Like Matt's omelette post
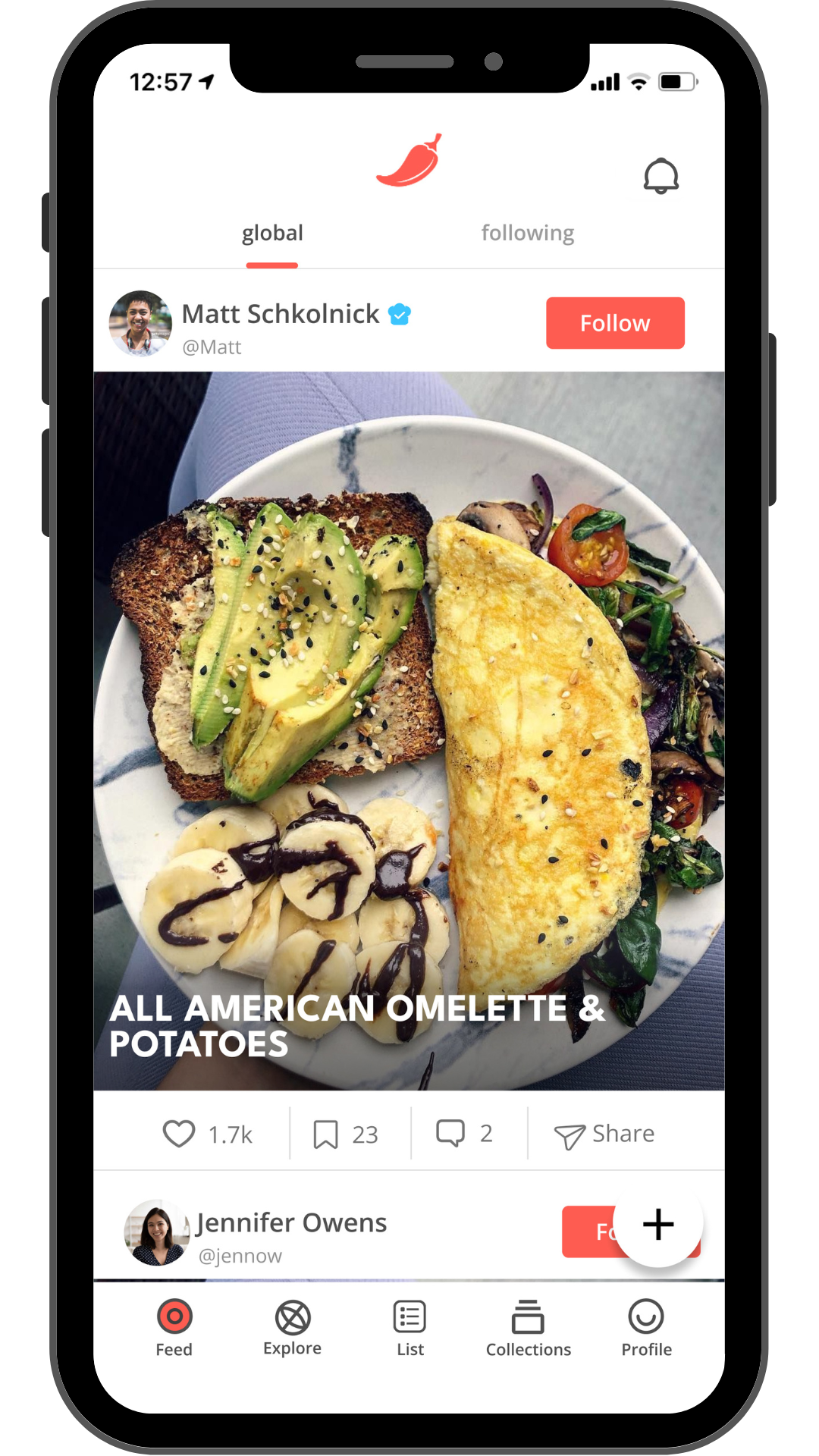This screenshot has width=819, height=1456. (180, 1134)
